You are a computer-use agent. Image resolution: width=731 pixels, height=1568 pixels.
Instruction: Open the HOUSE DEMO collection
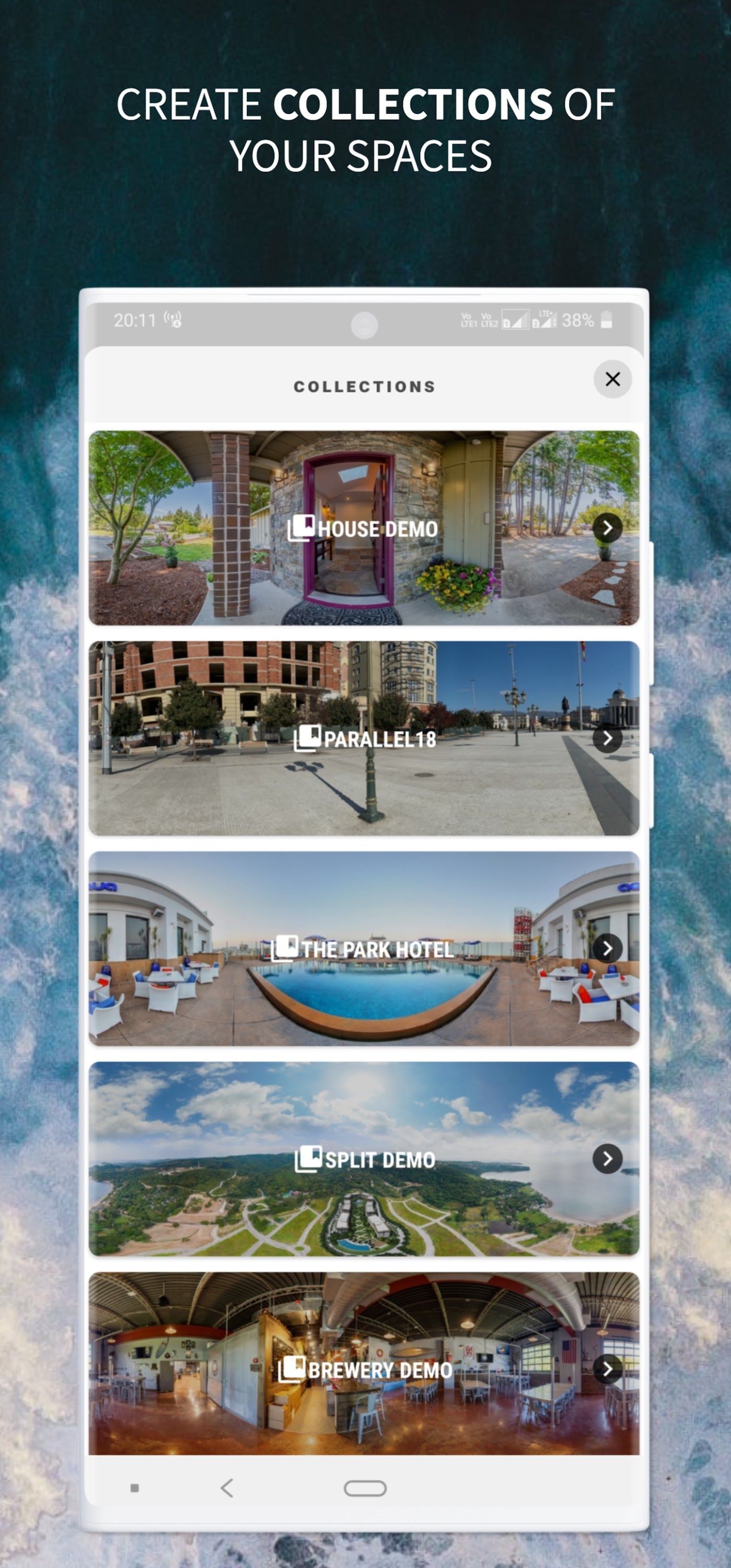pos(364,528)
